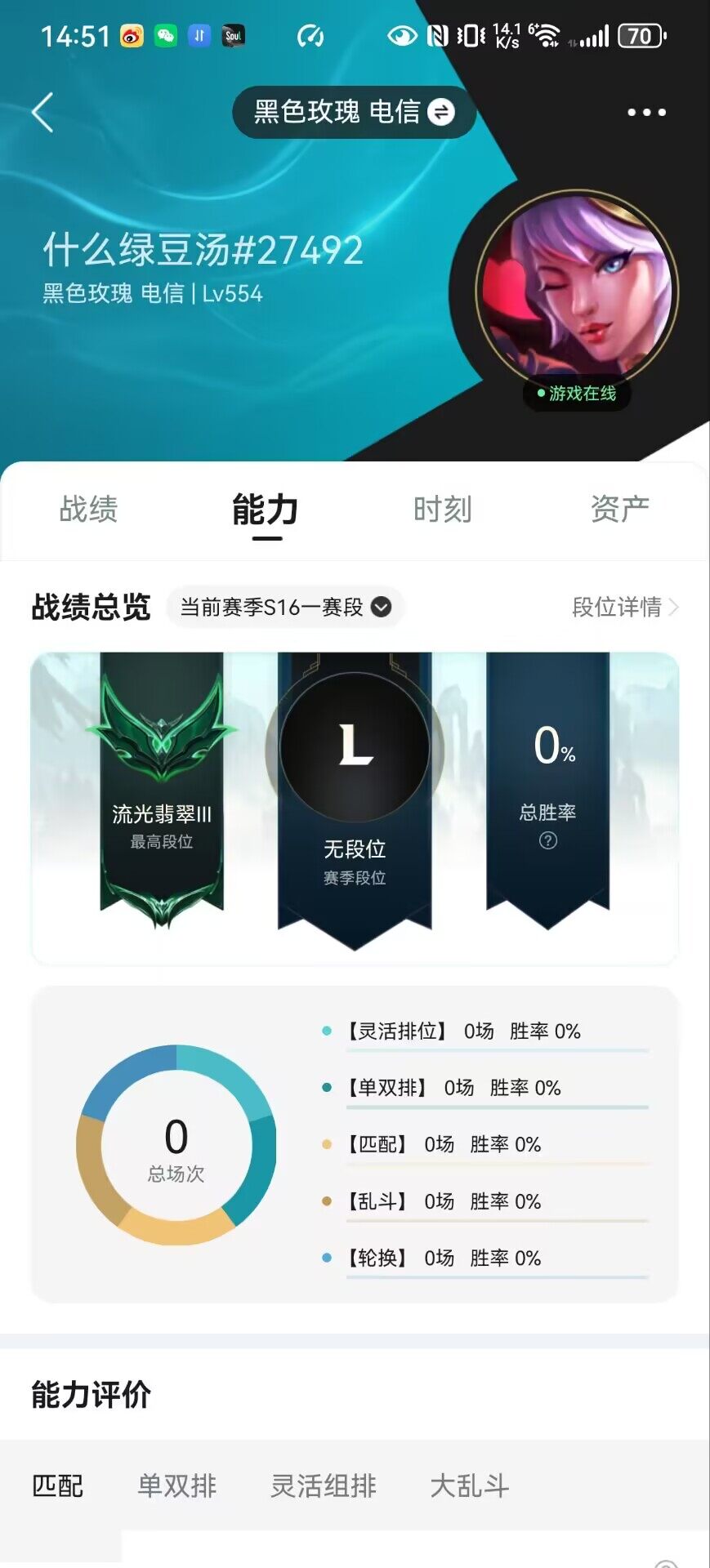Select the 单双排 filter under 能力评价
The height and width of the screenshot is (1568, 710).
point(176,1486)
